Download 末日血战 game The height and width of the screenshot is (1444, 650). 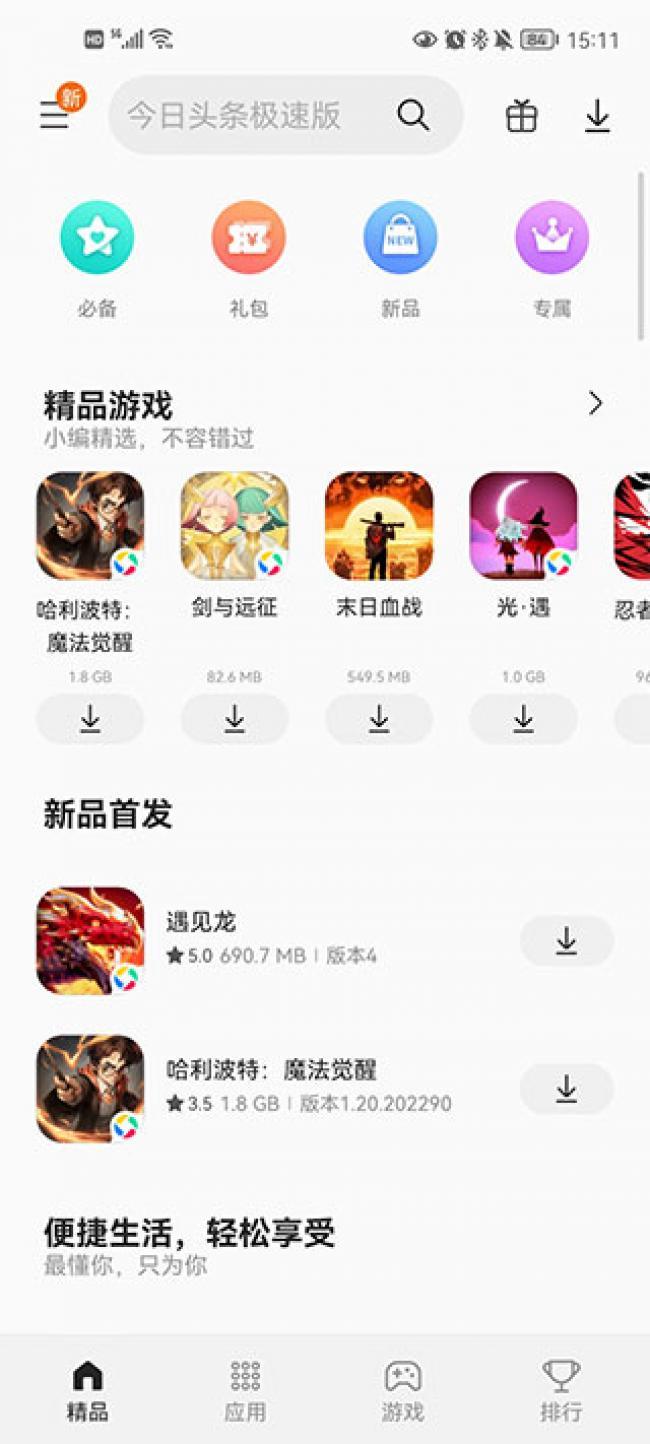coord(379,719)
